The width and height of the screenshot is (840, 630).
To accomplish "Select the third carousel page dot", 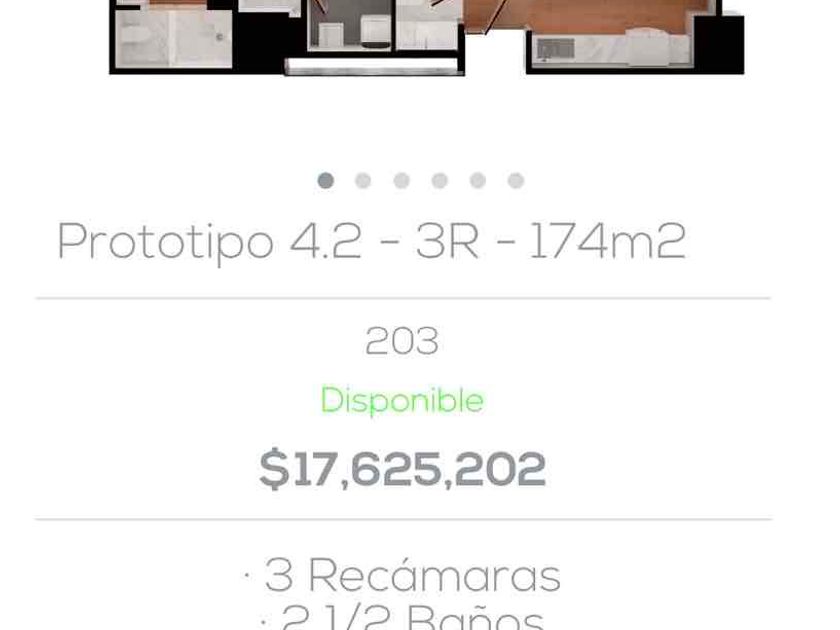I will pos(401,181).
